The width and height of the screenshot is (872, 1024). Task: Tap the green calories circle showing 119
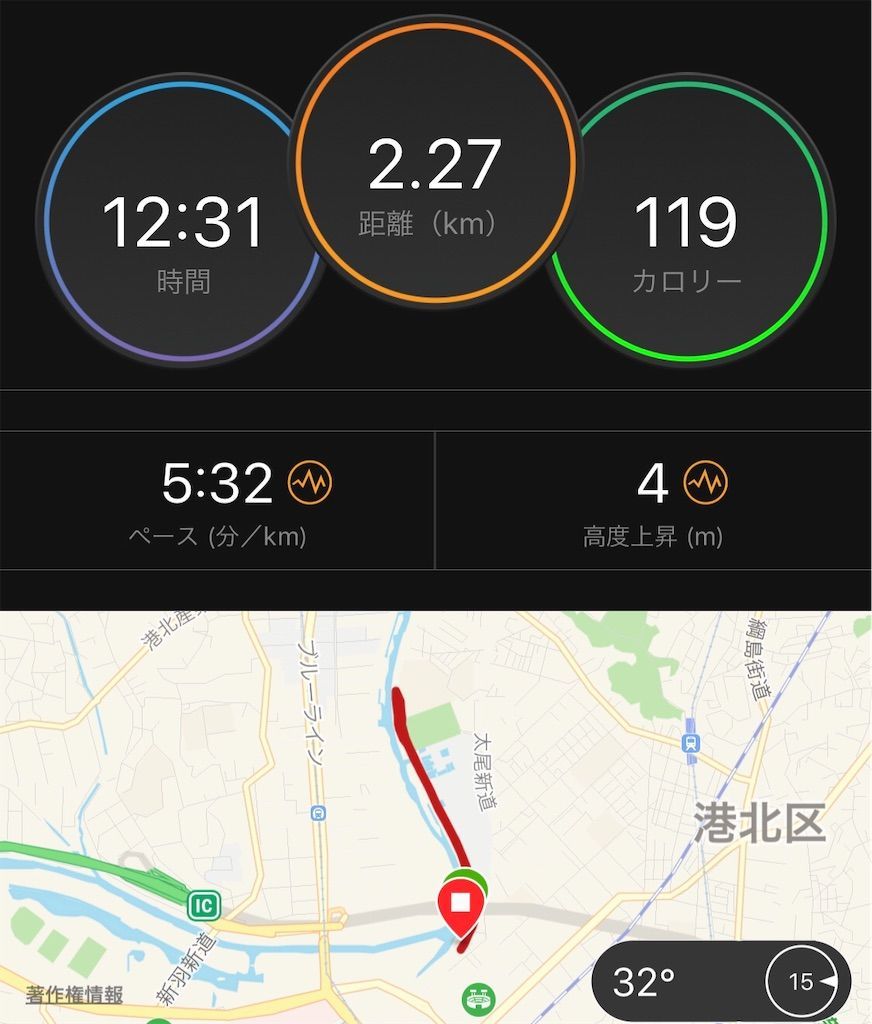pos(688,225)
